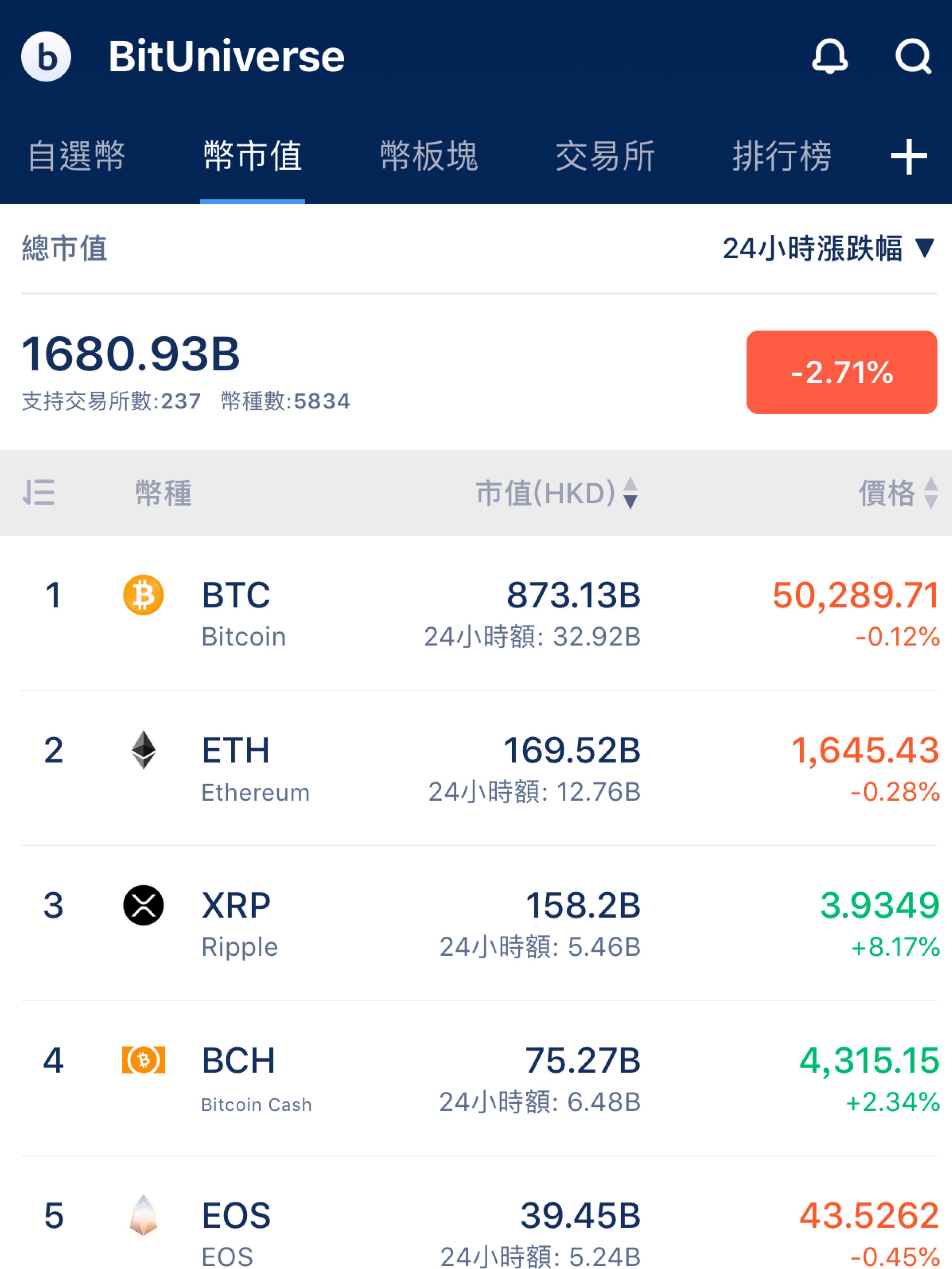Screen dimensions: 952x1269
Task: Select the 幣市值 tab
Action: coord(253,156)
